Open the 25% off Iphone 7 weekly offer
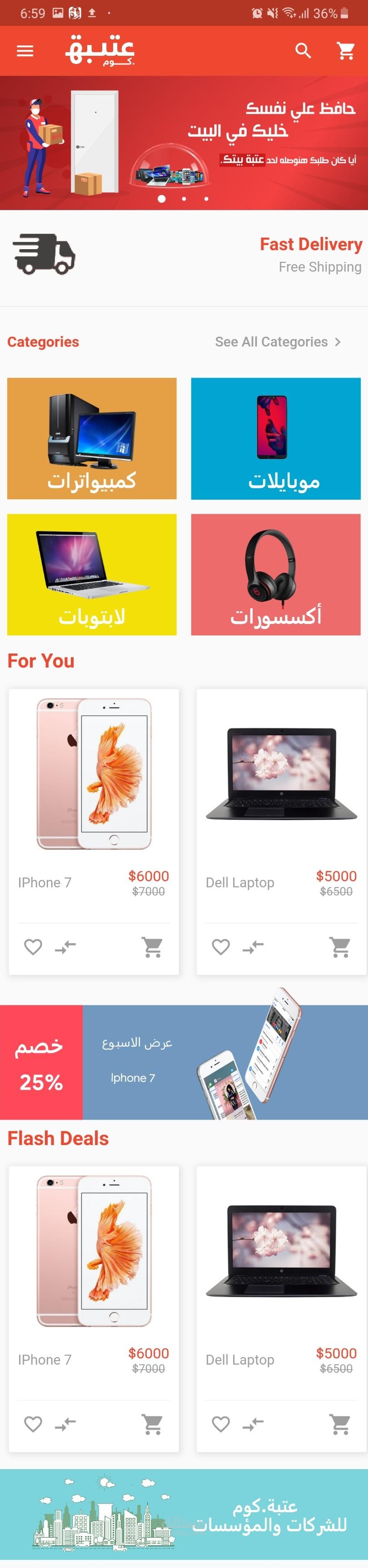This screenshot has height=1568, width=368. (x=184, y=1062)
